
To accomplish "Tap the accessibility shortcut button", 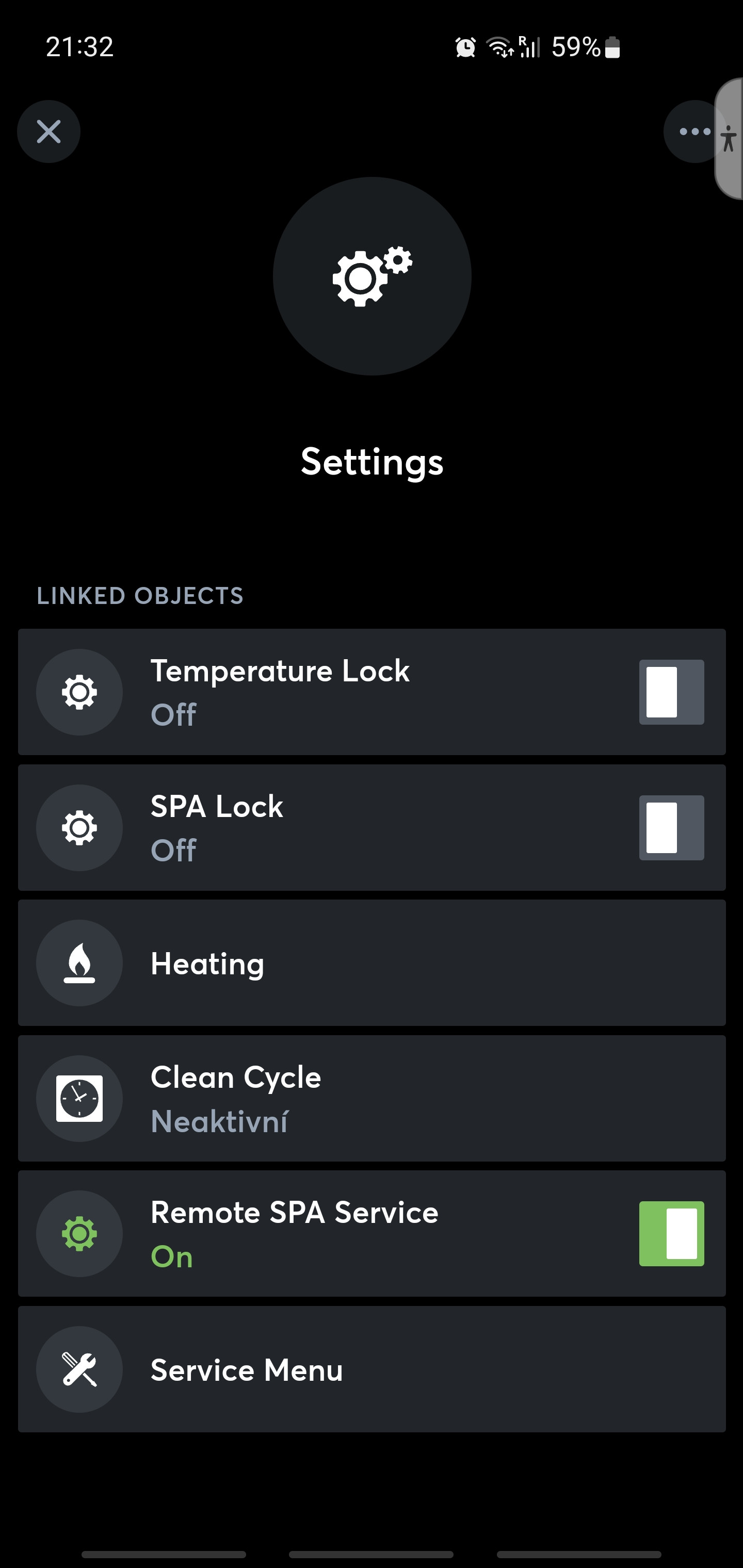I will coord(729,139).
